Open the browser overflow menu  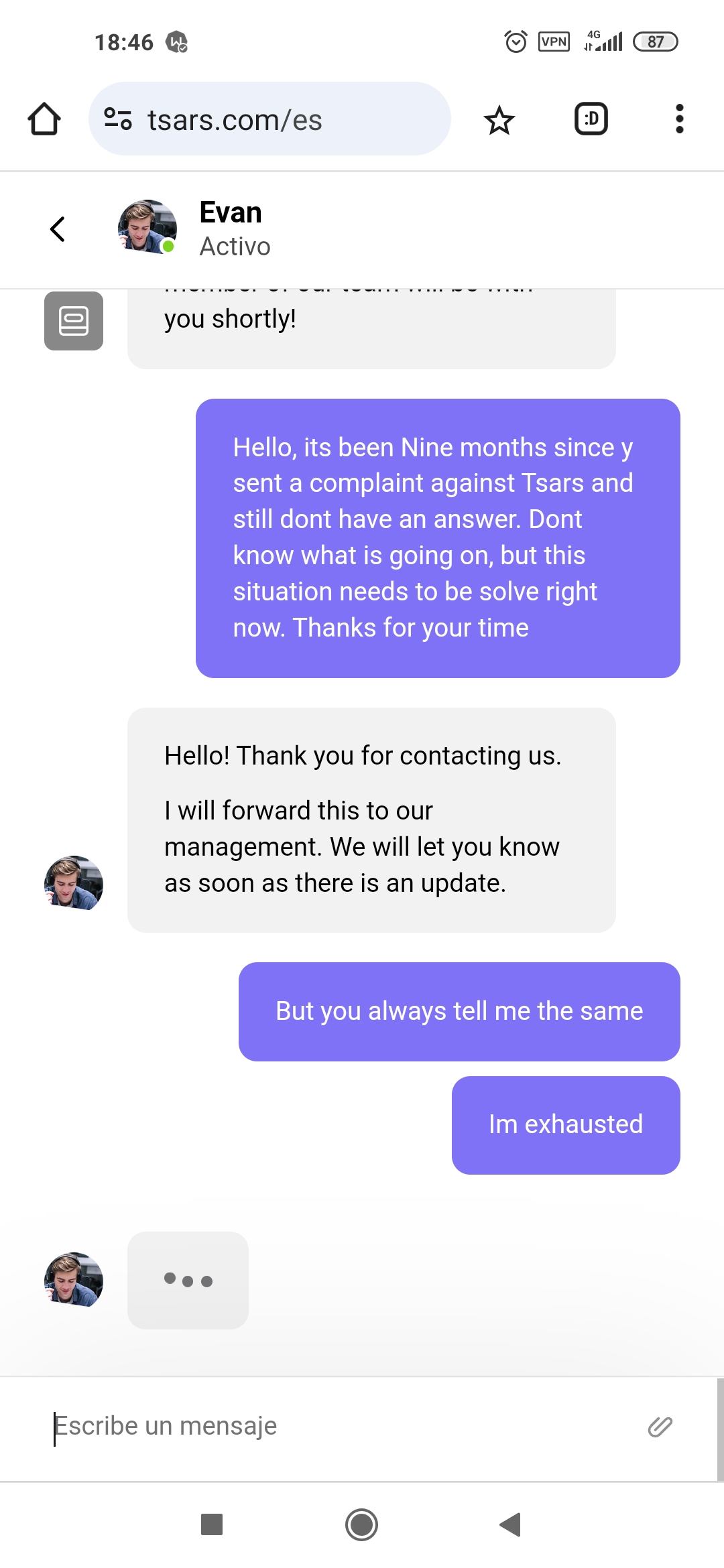pos(679,119)
